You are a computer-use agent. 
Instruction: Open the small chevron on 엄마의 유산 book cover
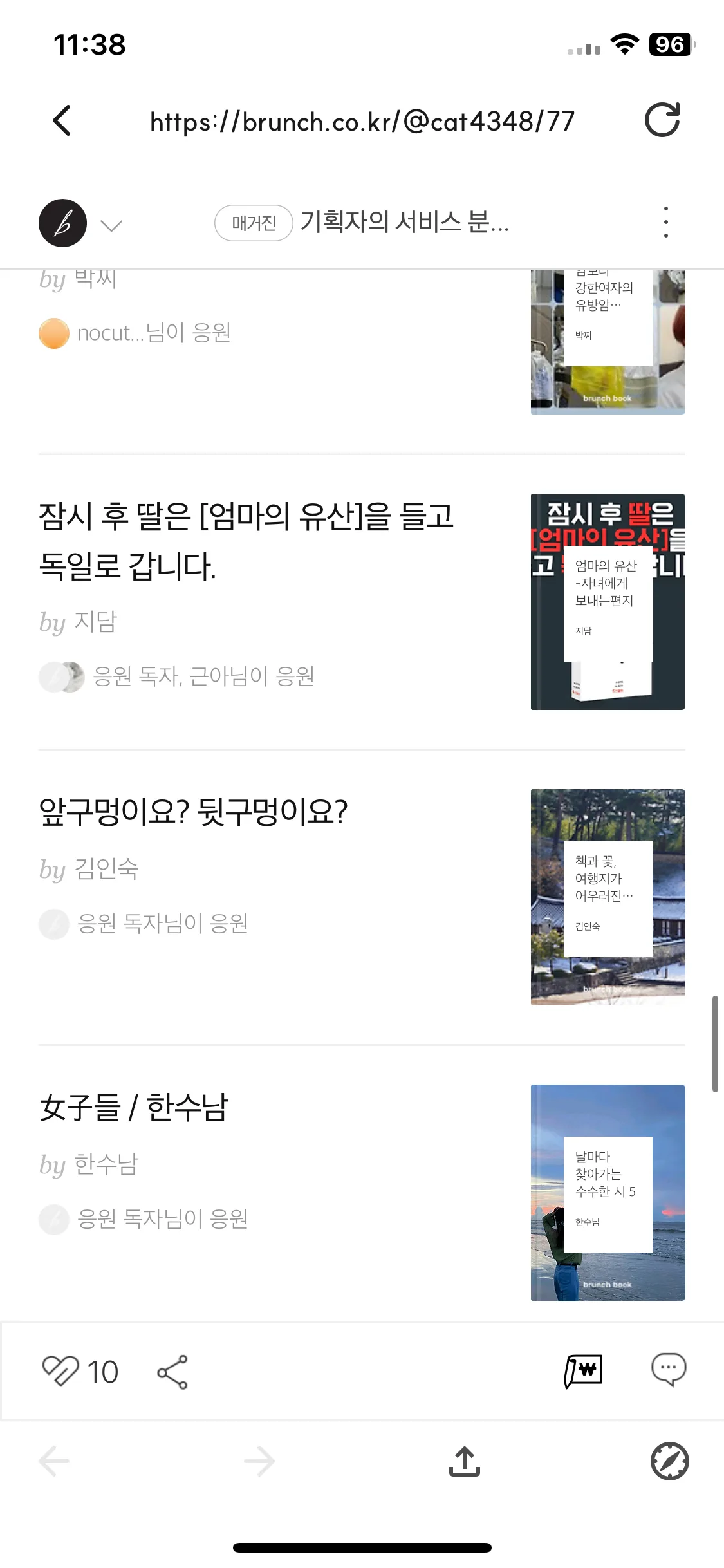pos(622,661)
